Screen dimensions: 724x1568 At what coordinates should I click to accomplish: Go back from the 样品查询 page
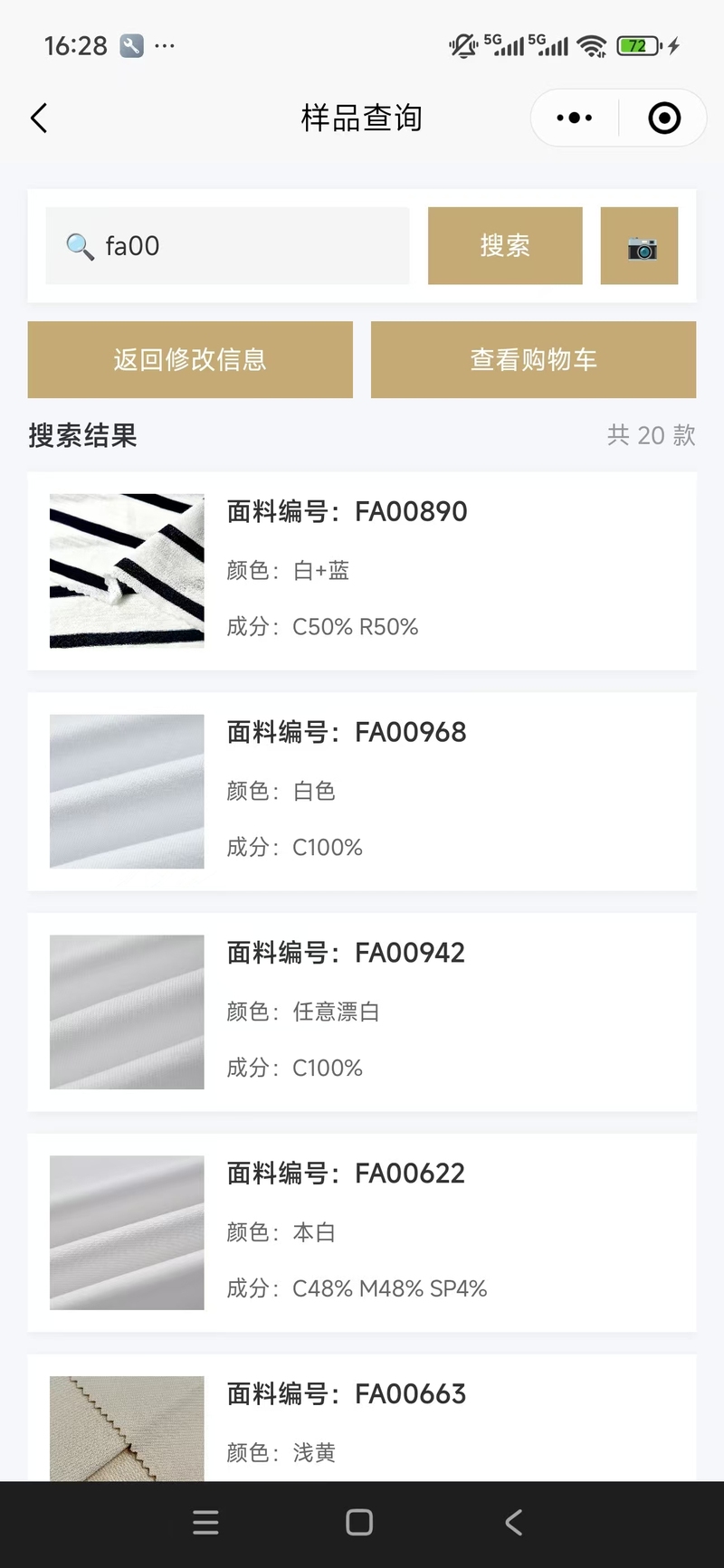tap(39, 119)
